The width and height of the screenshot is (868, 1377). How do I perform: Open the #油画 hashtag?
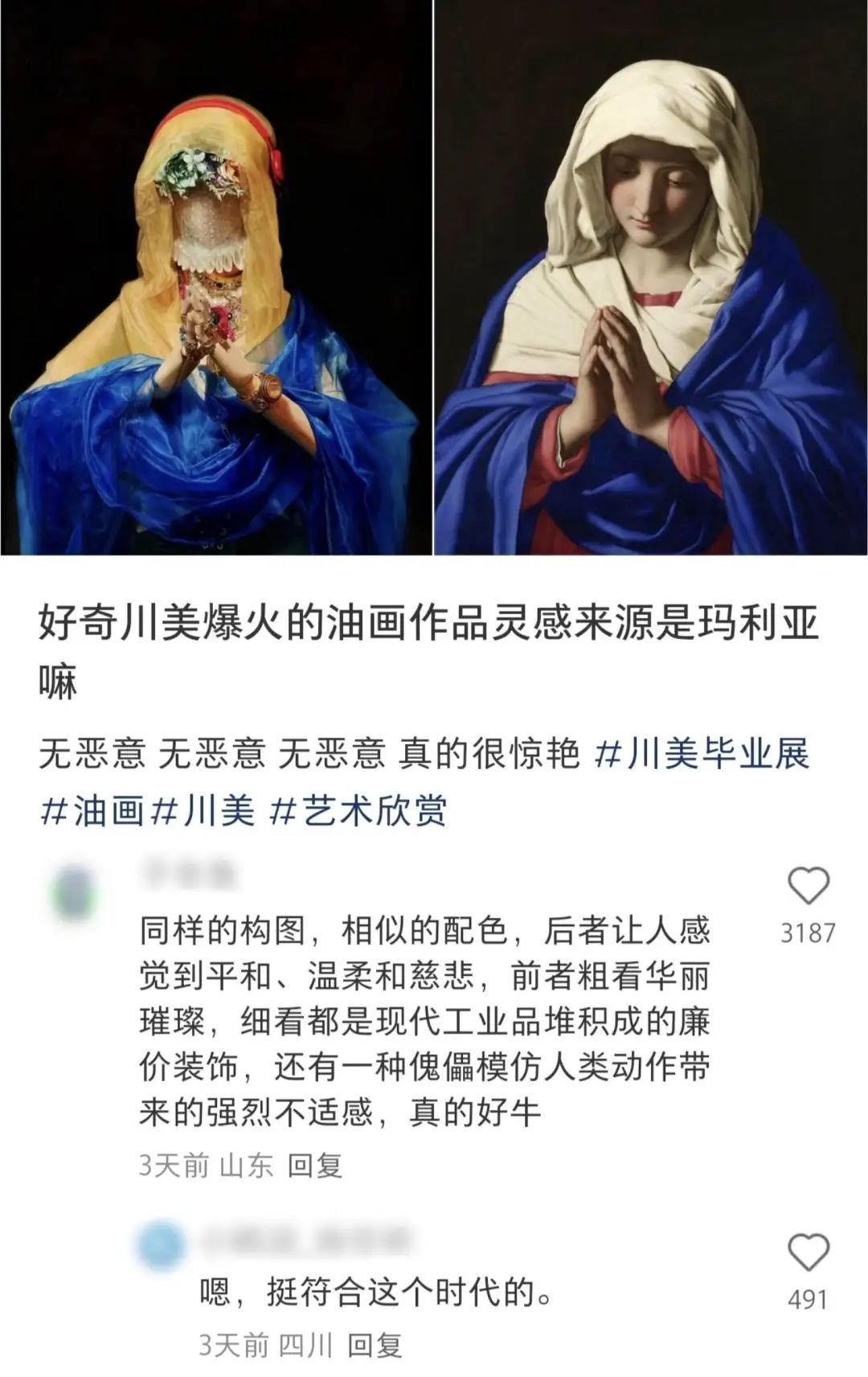click(92, 810)
